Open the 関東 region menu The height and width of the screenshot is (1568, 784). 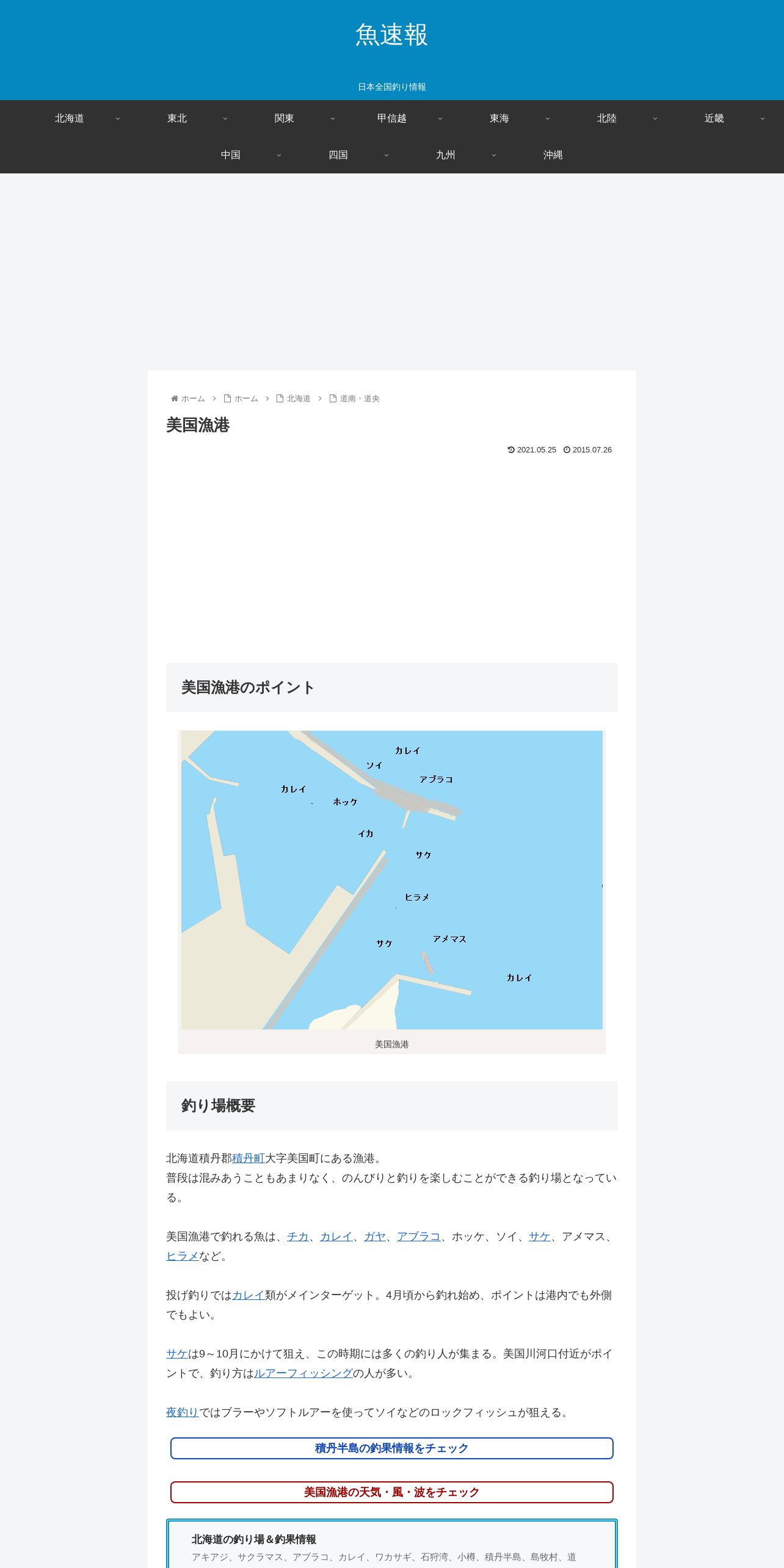coord(285,118)
